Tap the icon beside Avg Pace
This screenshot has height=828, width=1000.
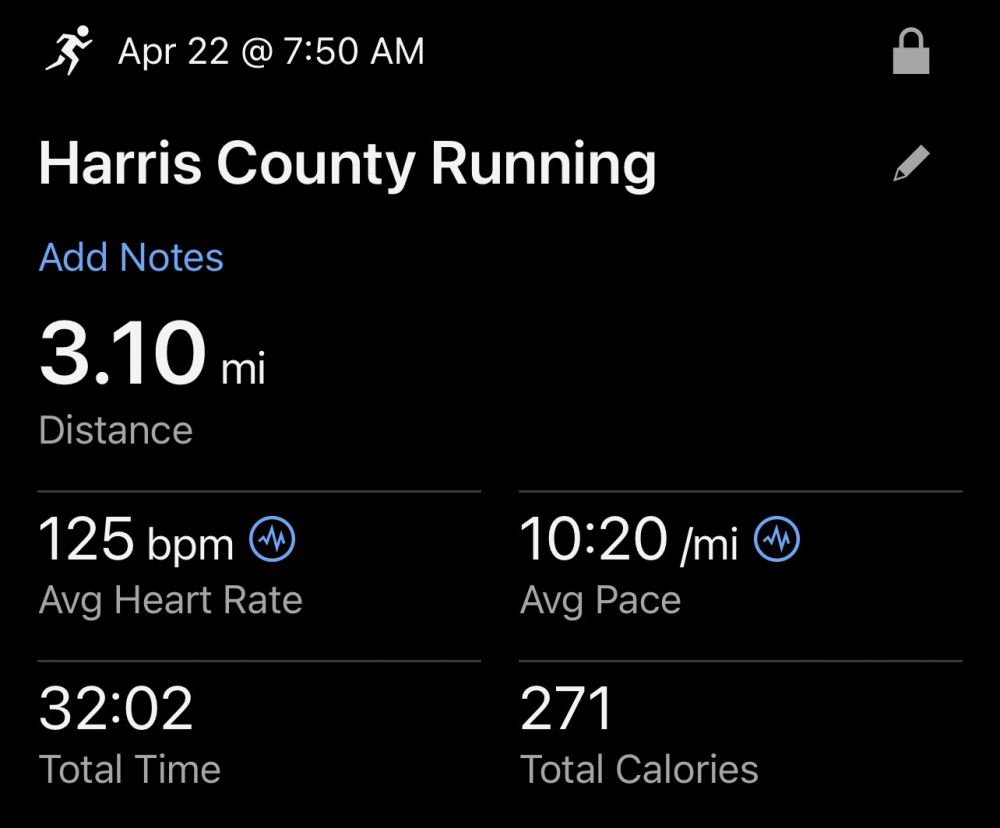tap(777, 541)
